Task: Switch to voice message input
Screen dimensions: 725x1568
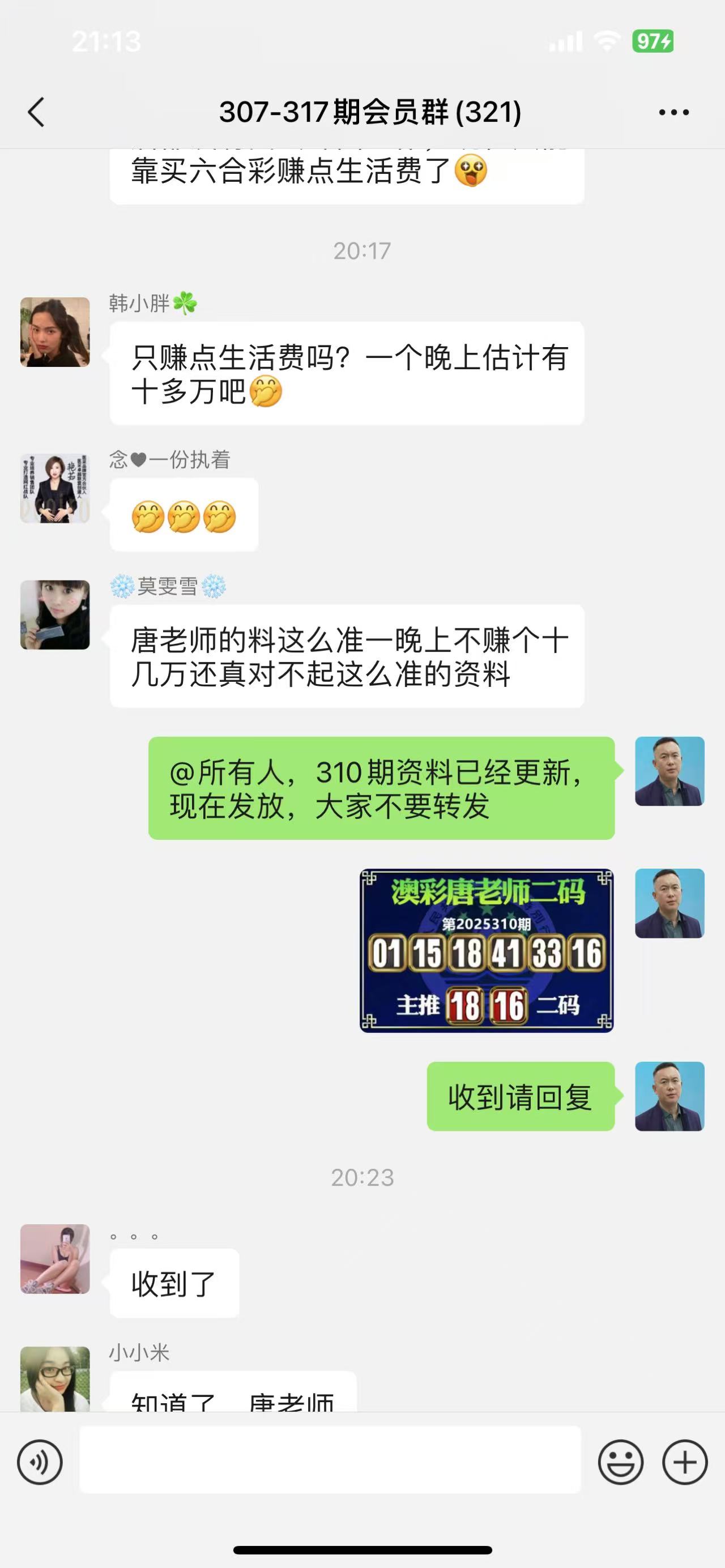Action: 40,1462
